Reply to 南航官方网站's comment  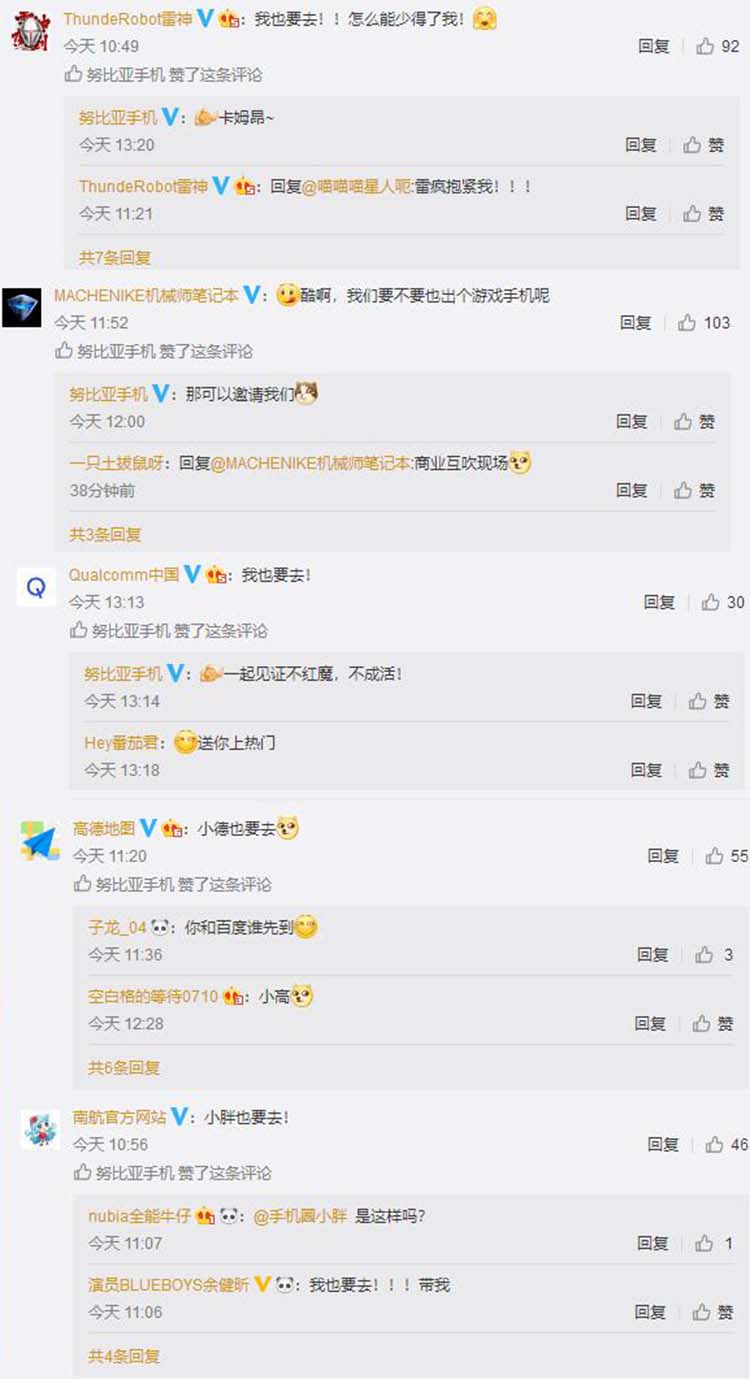(x=663, y=1144)
